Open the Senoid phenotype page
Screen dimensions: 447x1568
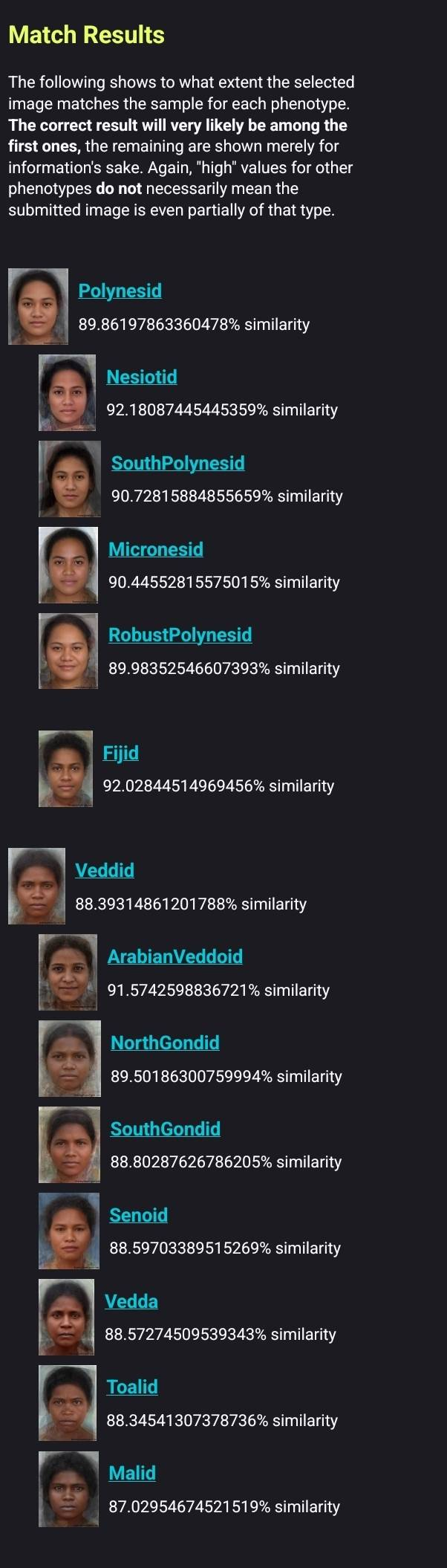click(138, 1215)
